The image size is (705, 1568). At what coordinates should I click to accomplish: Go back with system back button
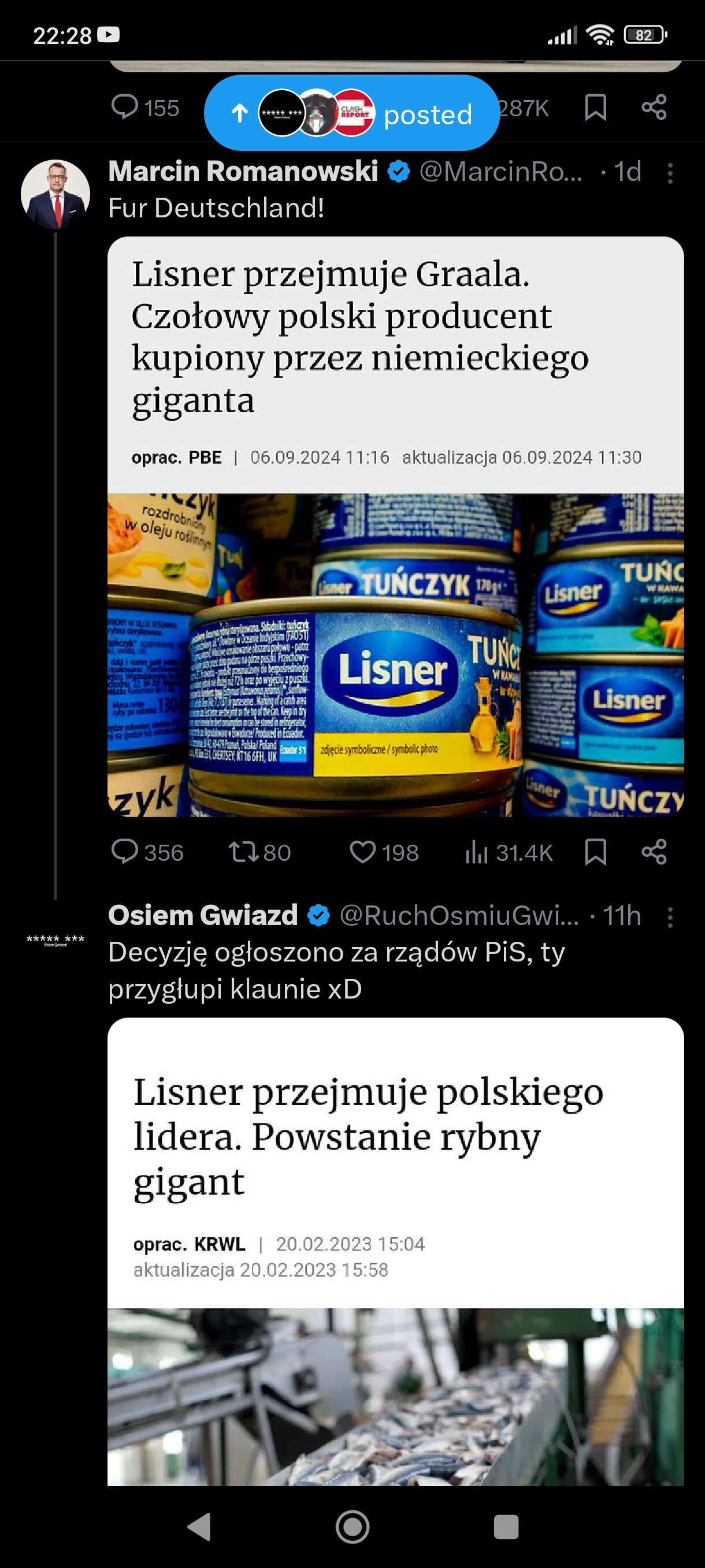pos(199,1526)
